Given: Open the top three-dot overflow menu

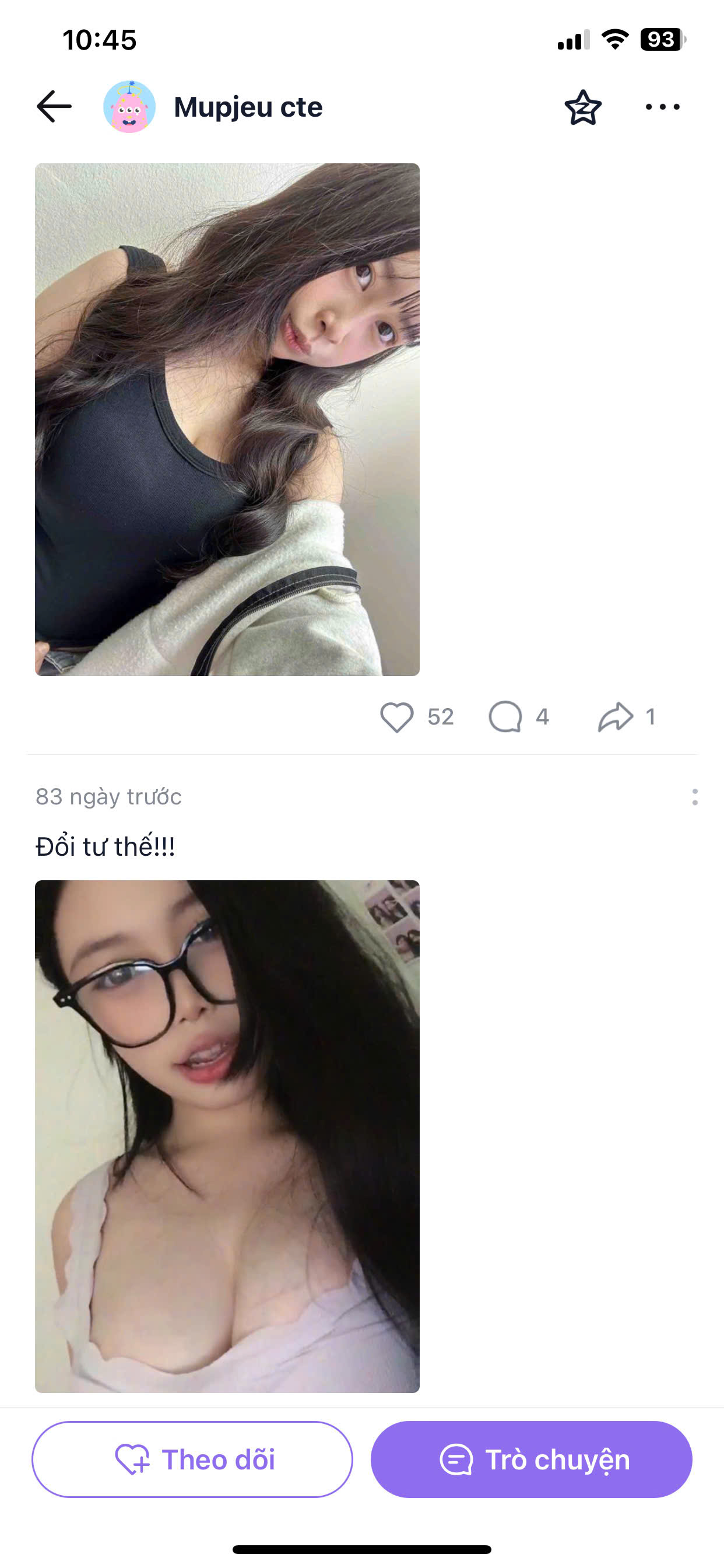Looking at the screenshot, I should pyautogui.click(x=663, y=107).
